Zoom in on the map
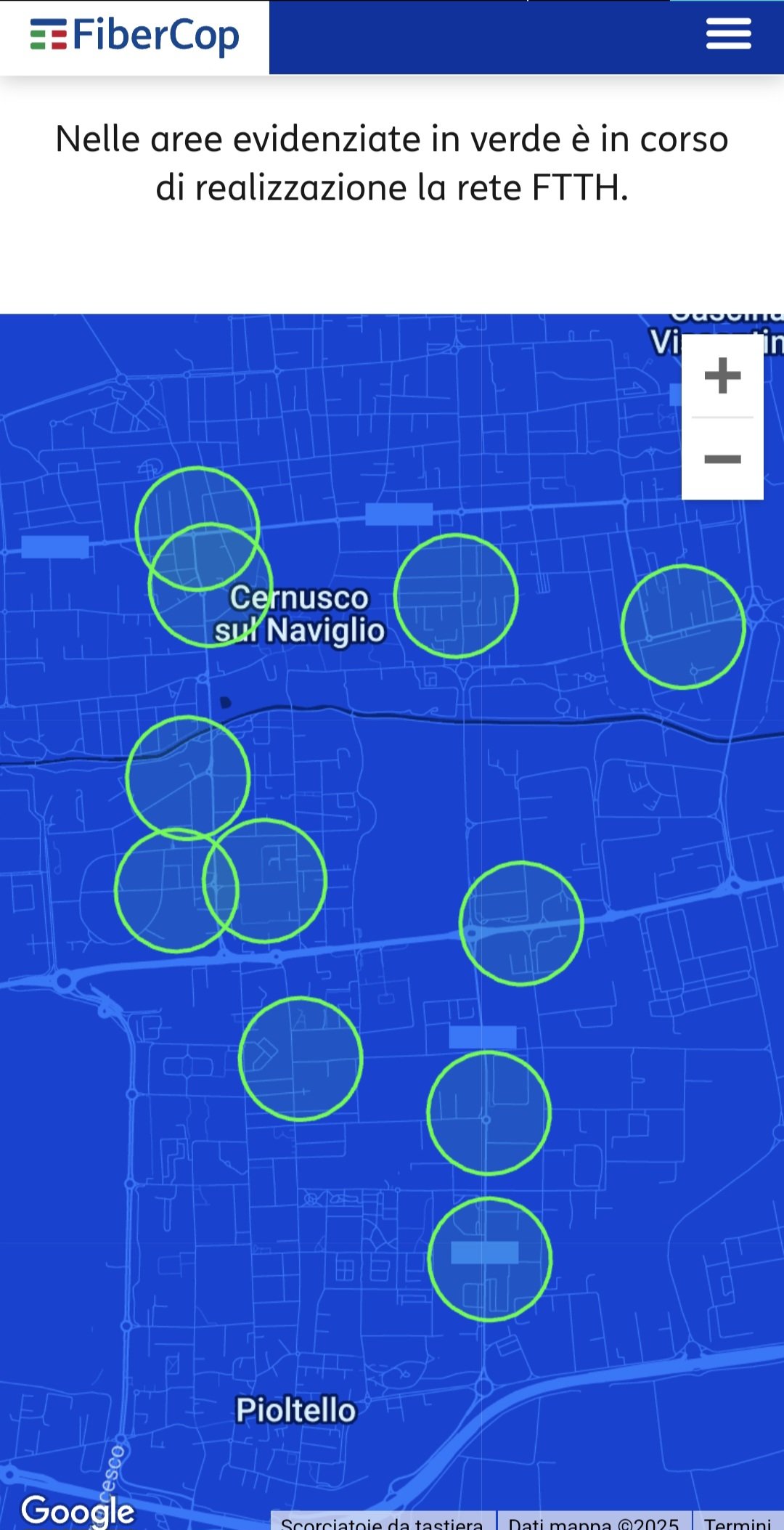Viewport: 784px width, 1530px height. coord(722,375)
